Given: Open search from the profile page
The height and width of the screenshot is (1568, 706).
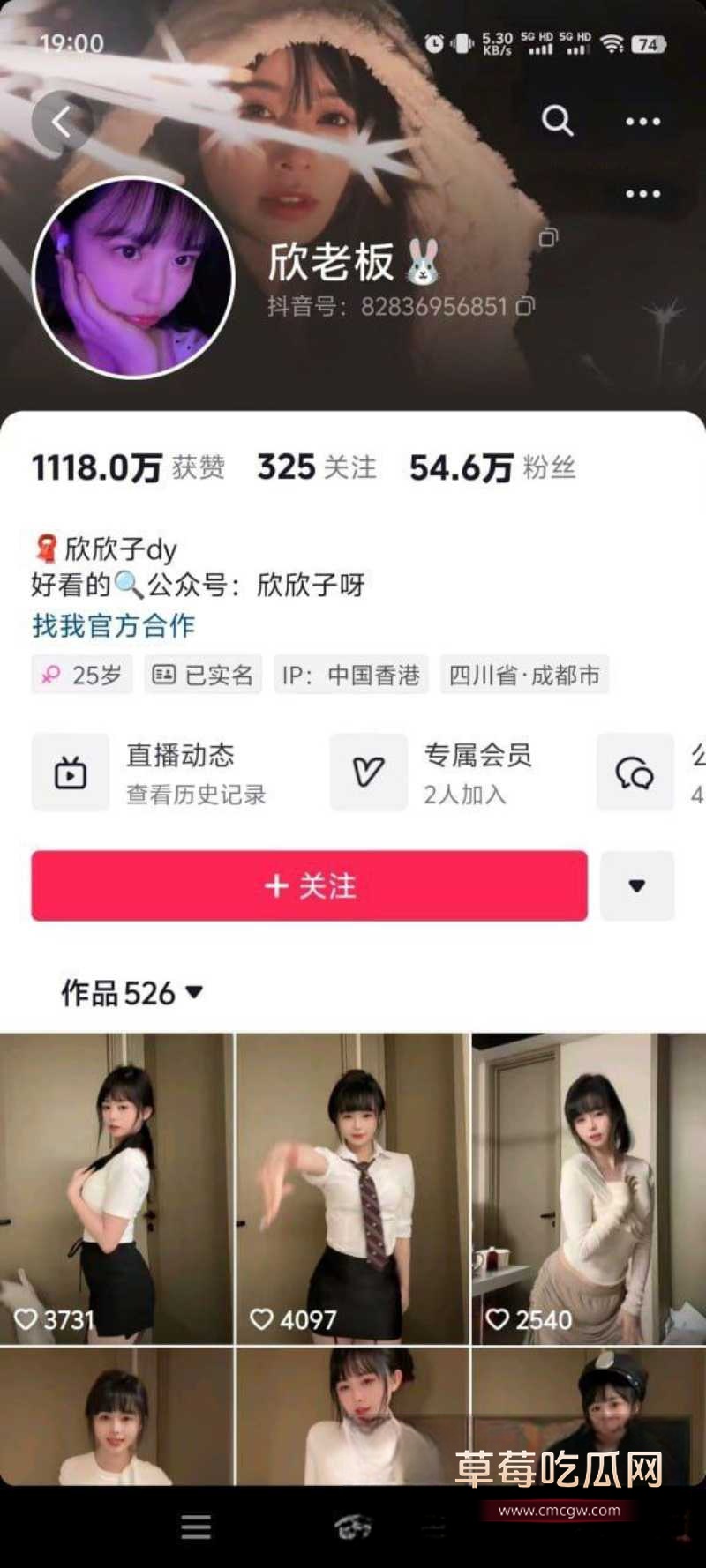Looking at the screenshot, I should (557, 122).
